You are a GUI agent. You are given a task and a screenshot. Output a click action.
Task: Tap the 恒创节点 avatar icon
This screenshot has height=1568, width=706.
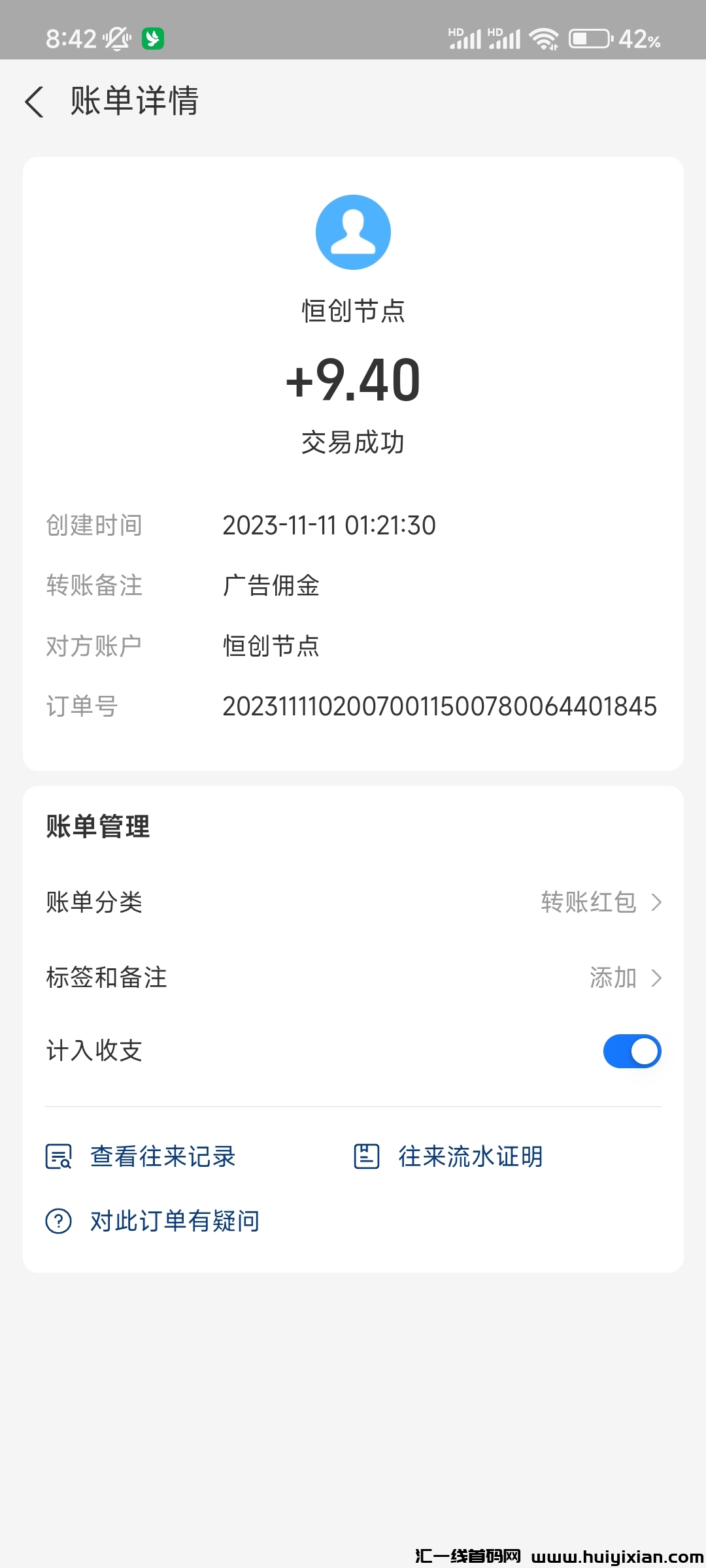click(353, 231)
